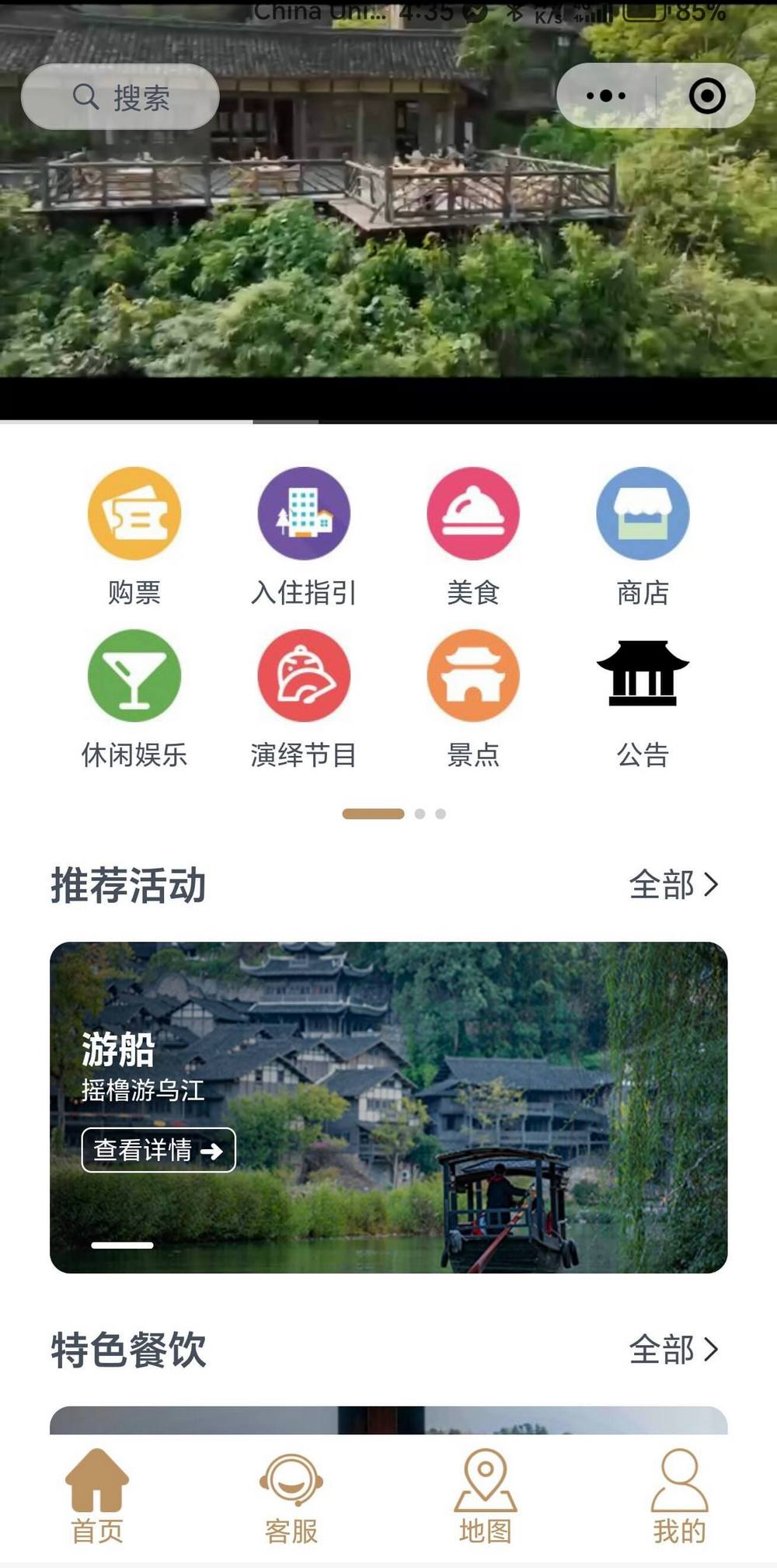Open the 搜索 search box

pyautogui.click(x=120, y=97)
